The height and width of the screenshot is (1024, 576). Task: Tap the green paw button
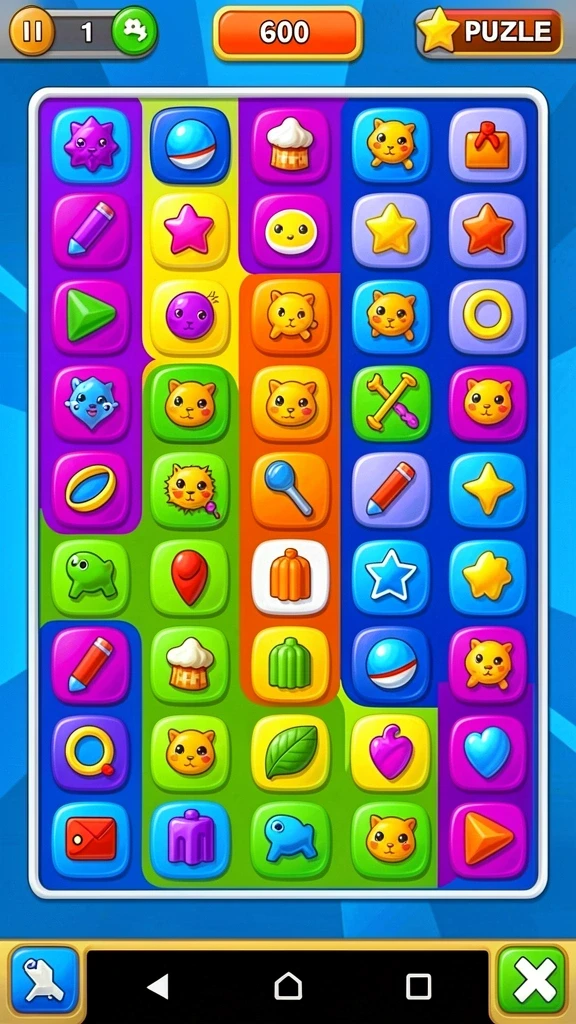click(x=135, y=31)
